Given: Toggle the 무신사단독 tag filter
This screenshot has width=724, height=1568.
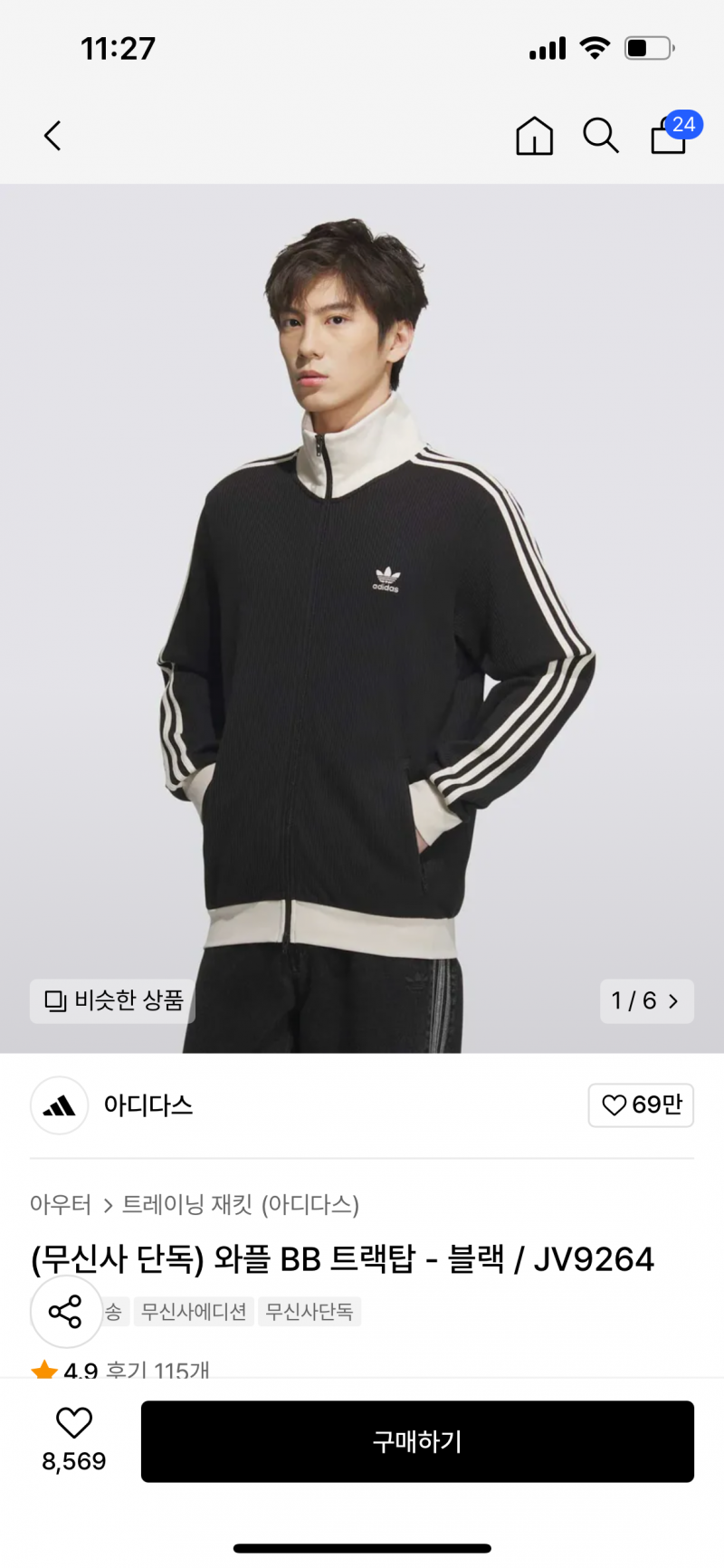Looking at the screenshot, I should point(310,1311).
